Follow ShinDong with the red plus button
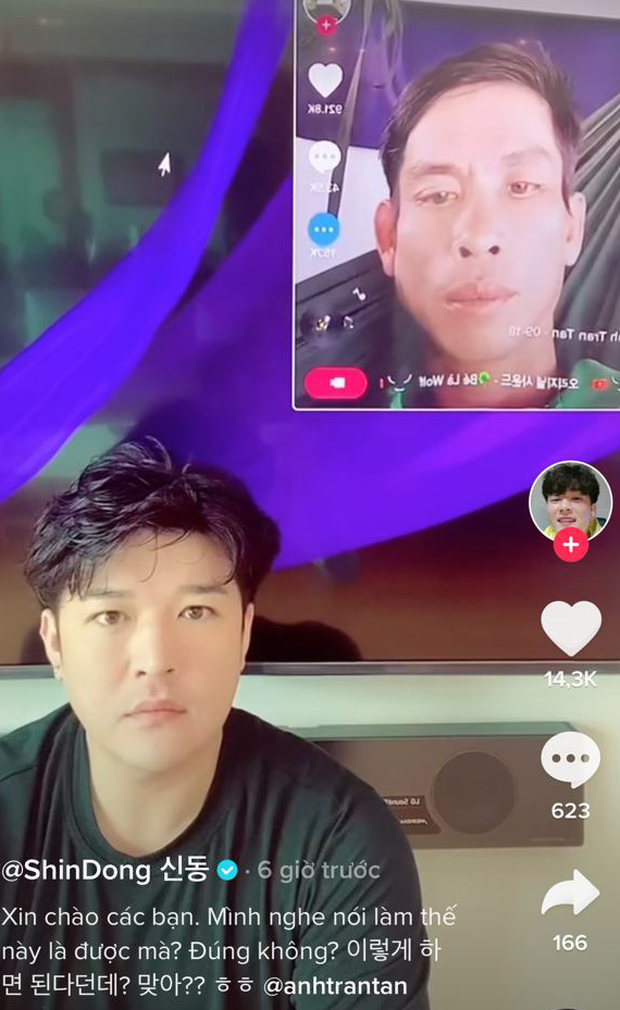This screenshot has width=620, height=1010. (571, 546)
